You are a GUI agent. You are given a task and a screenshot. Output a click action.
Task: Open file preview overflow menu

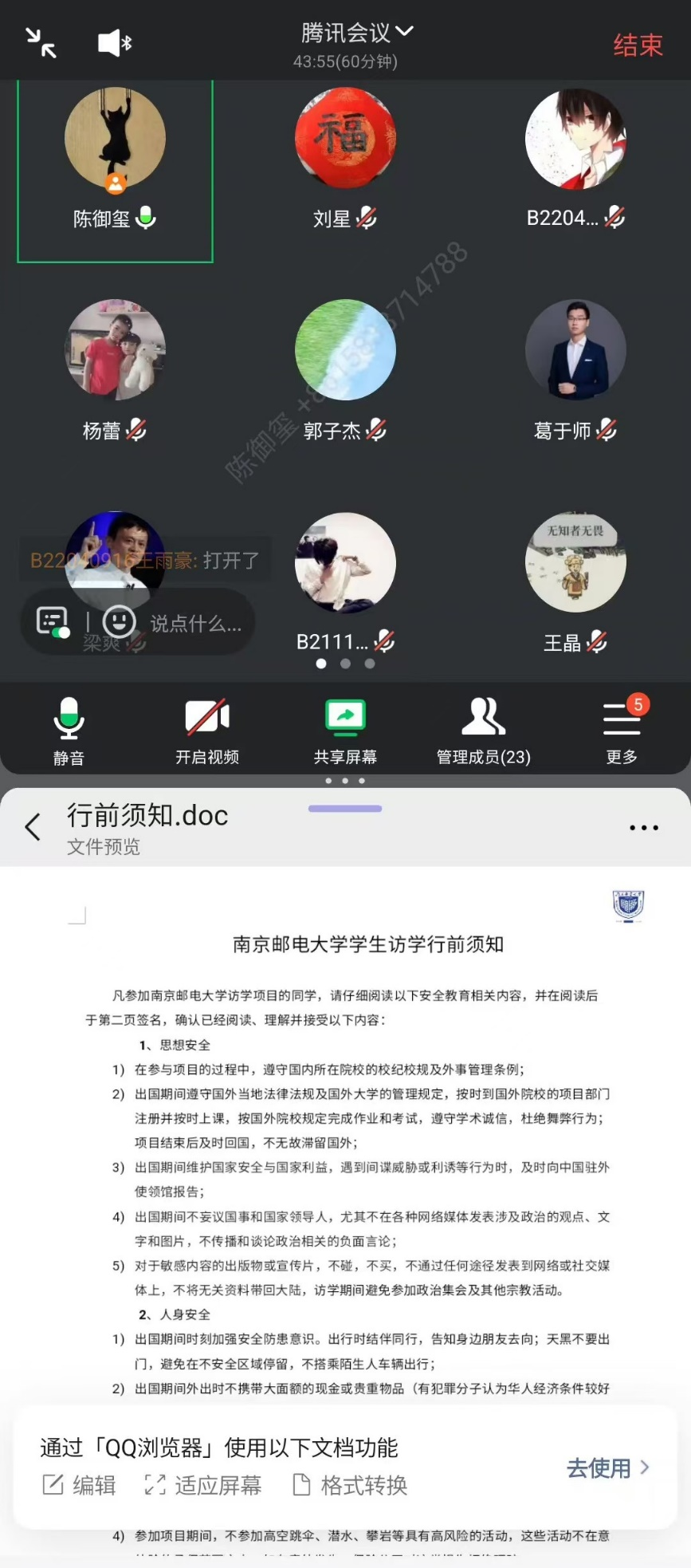[643, 828]
